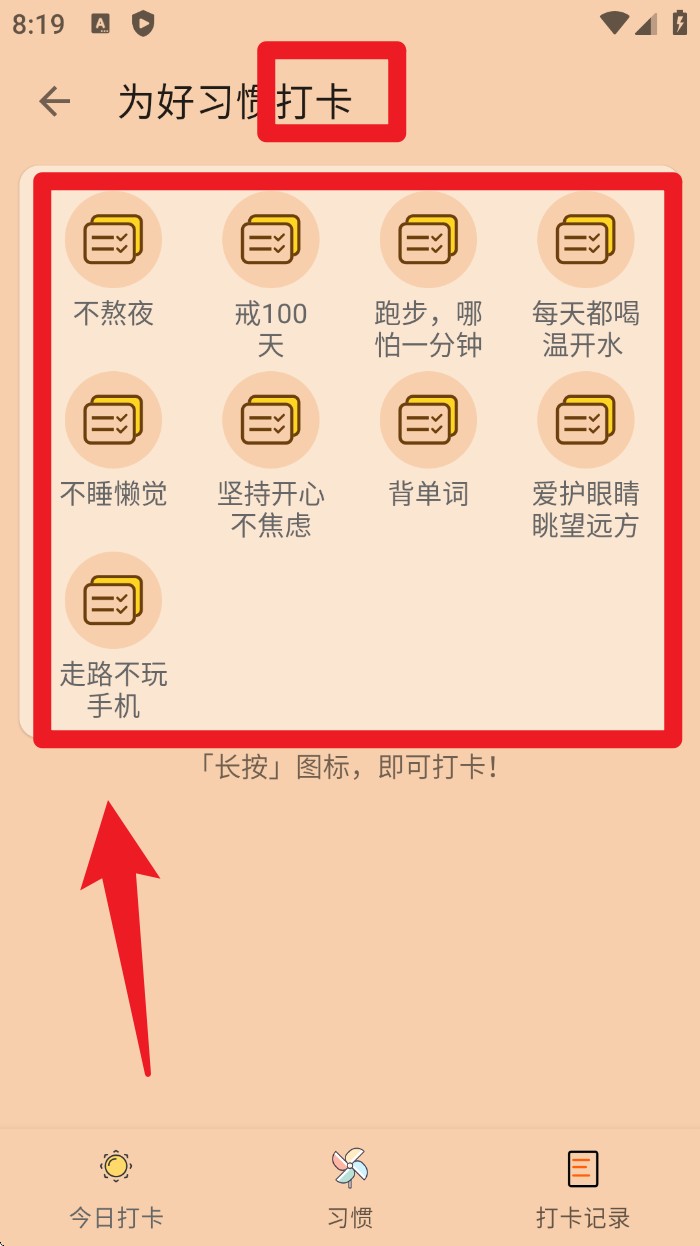Viewport: 700px width, 1246px height.
Task: Tap the 背单词 habit icon
Action: click(428, 420)
